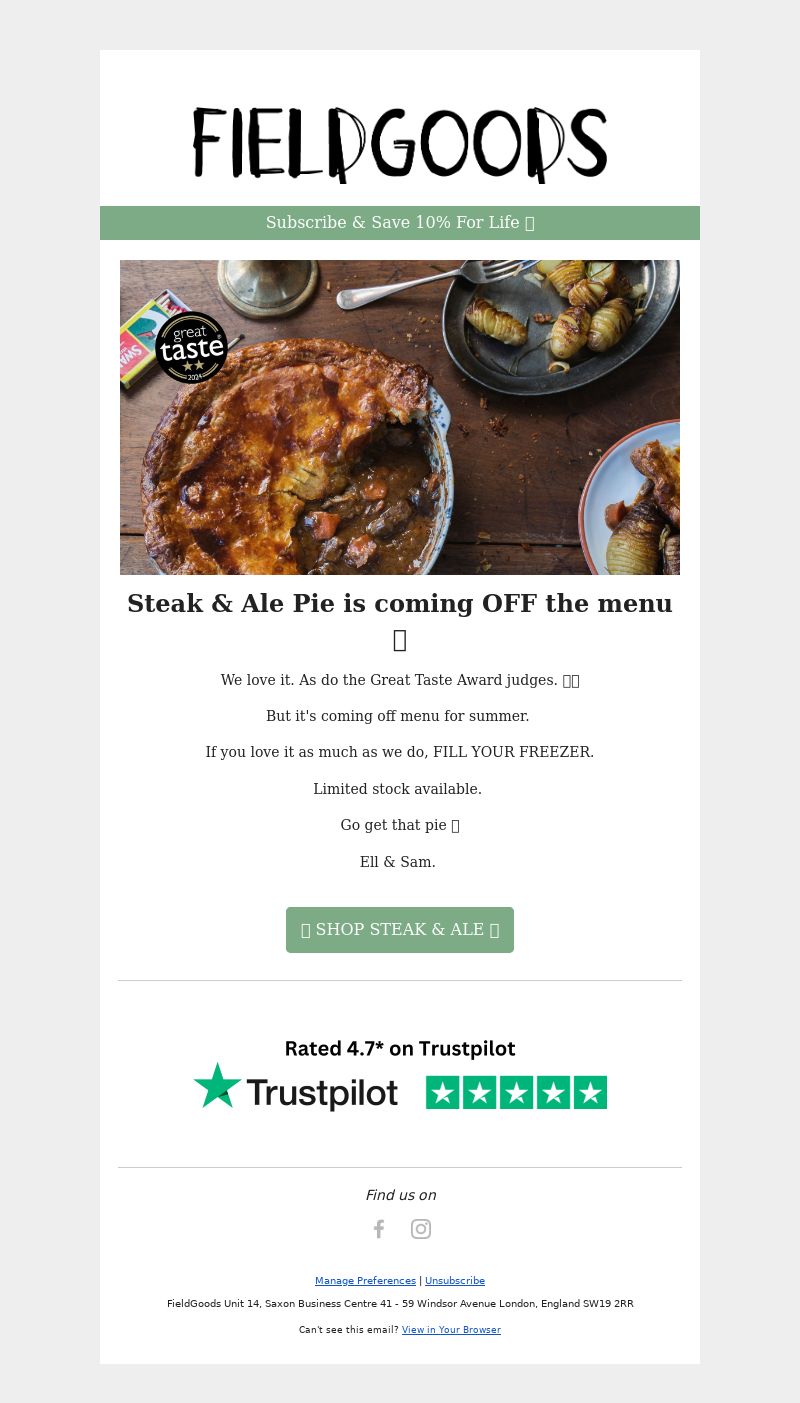Tap the SHOP STEAK & ALE button
The height and width of the screenshot is (1403, 800).
(x=400, y=930)
